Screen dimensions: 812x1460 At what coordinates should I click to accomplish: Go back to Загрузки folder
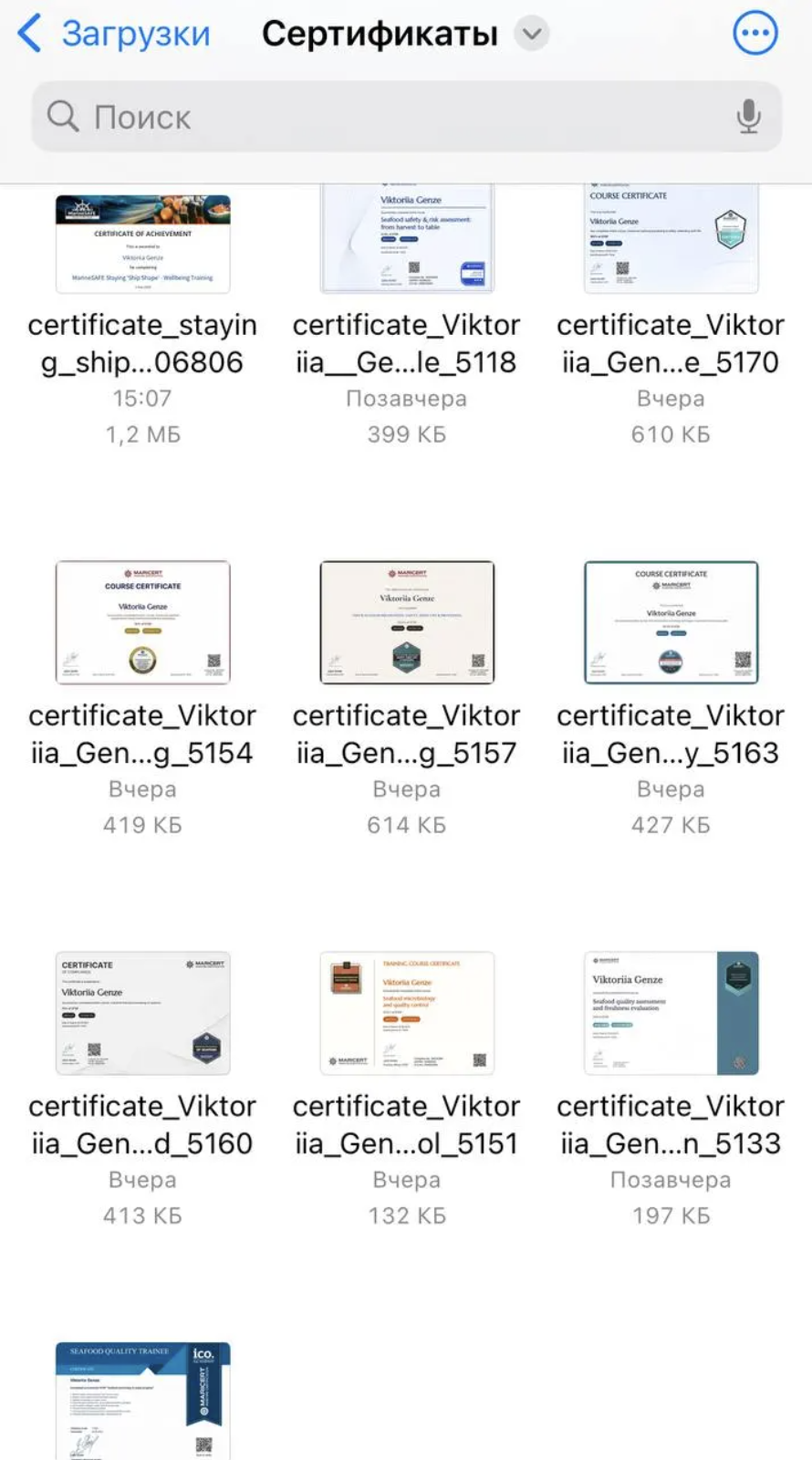[x=114, y=34]
